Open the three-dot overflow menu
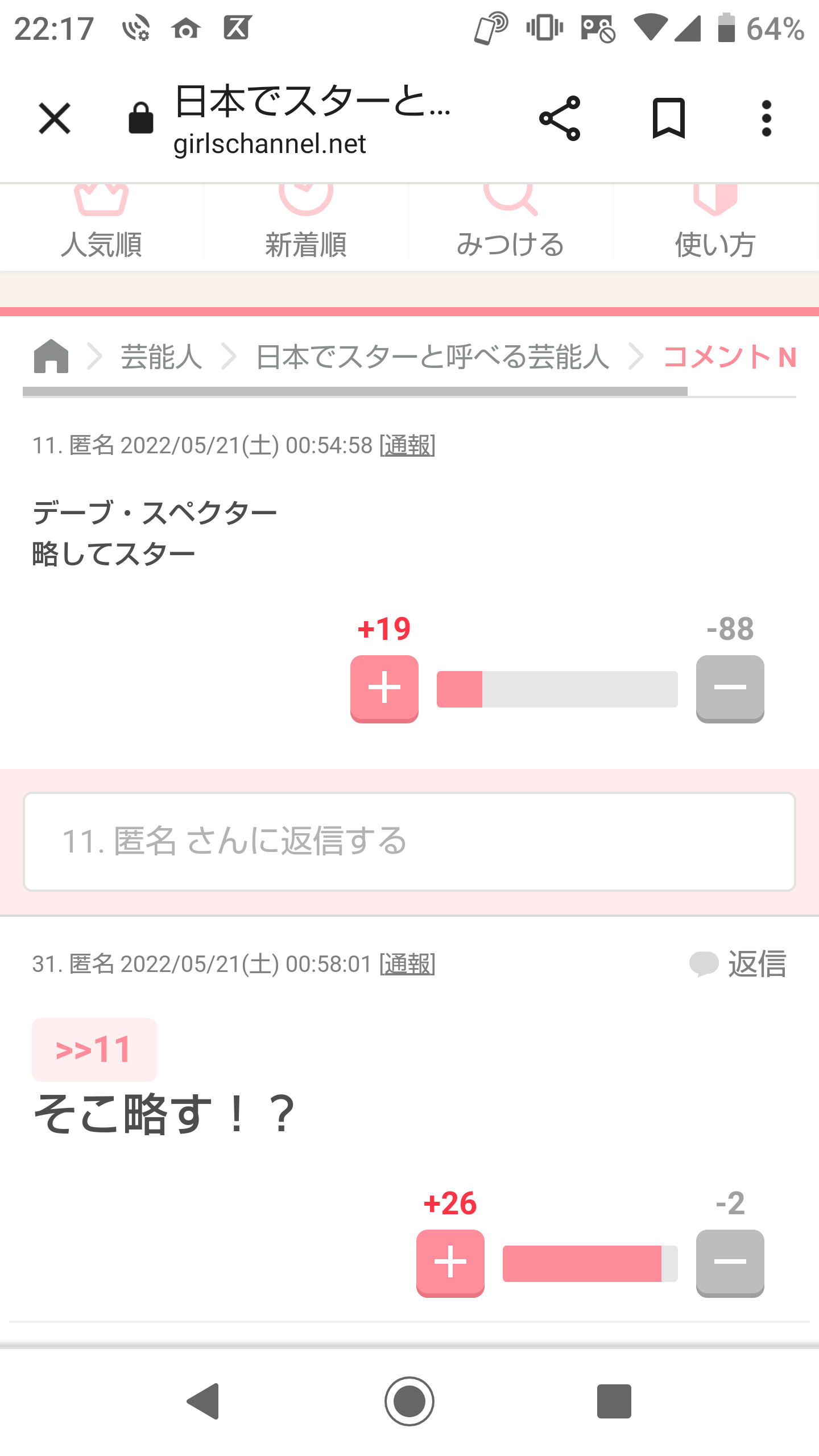The image size is (819, 1456). [x=767, y=118]
